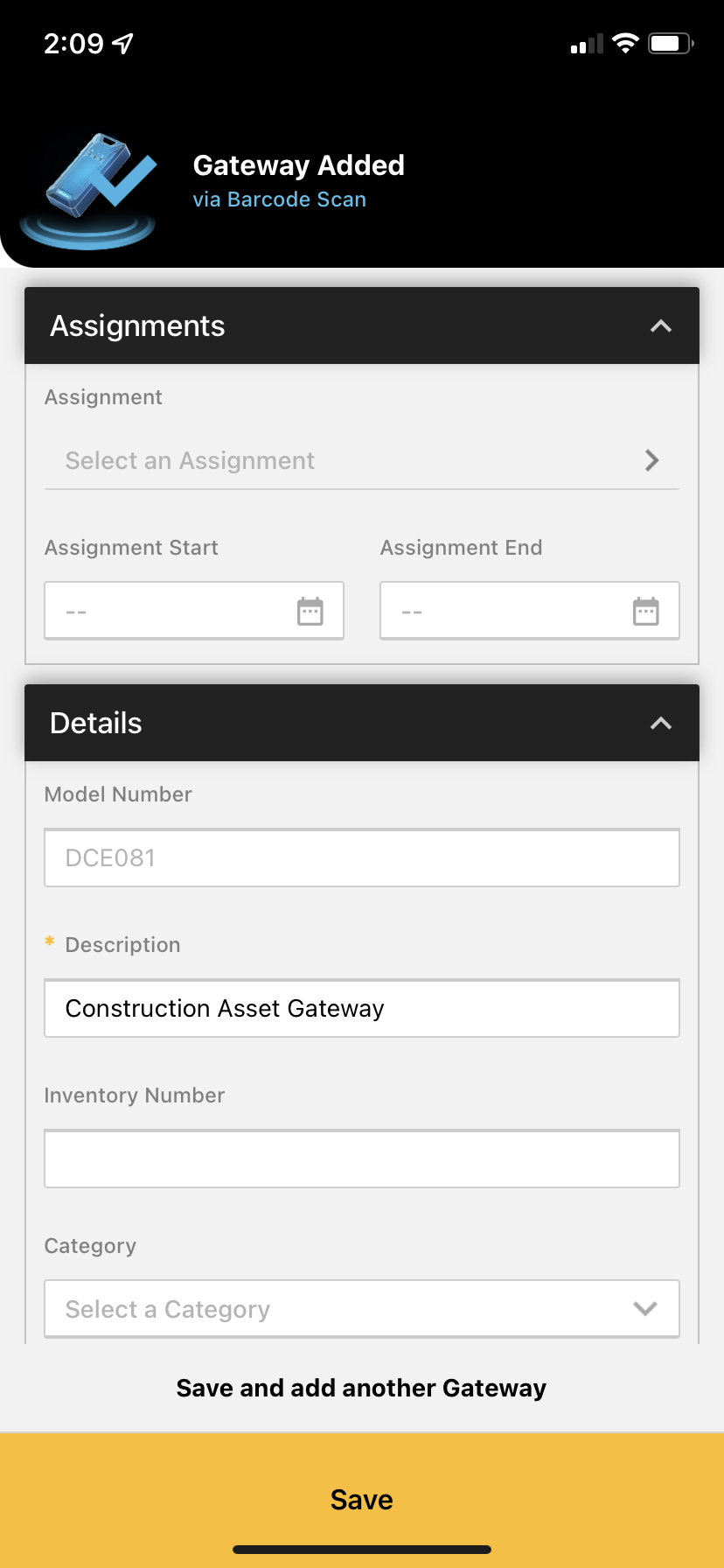Collapse the Assignments section
This screenshot has height=1568, width=724.
[x=660, y=326]
